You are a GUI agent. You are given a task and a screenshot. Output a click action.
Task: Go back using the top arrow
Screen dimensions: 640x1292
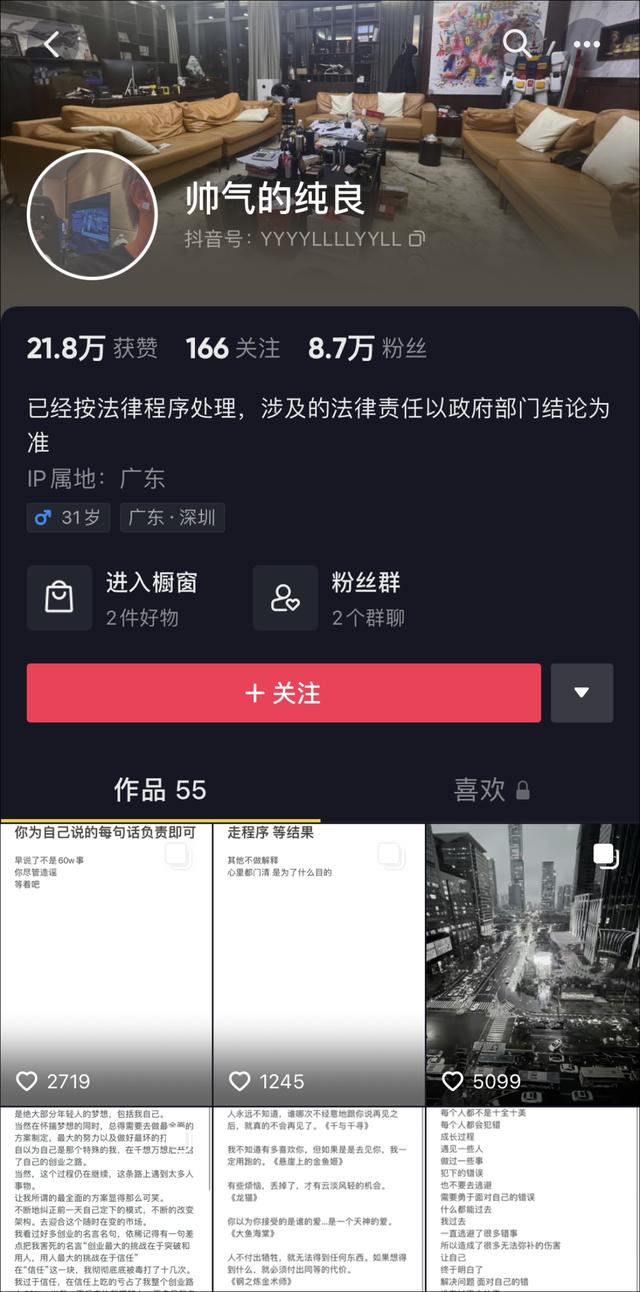tap(52, 43)
